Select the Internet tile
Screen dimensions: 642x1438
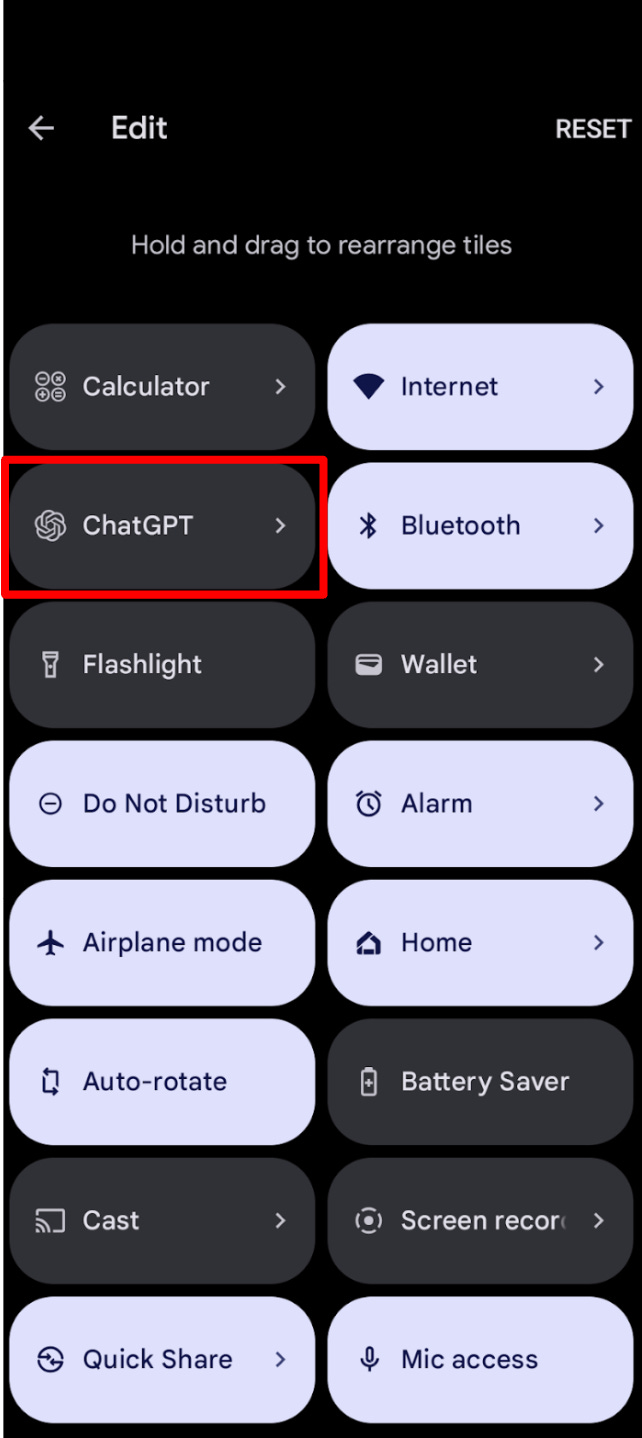click(480, 386)
